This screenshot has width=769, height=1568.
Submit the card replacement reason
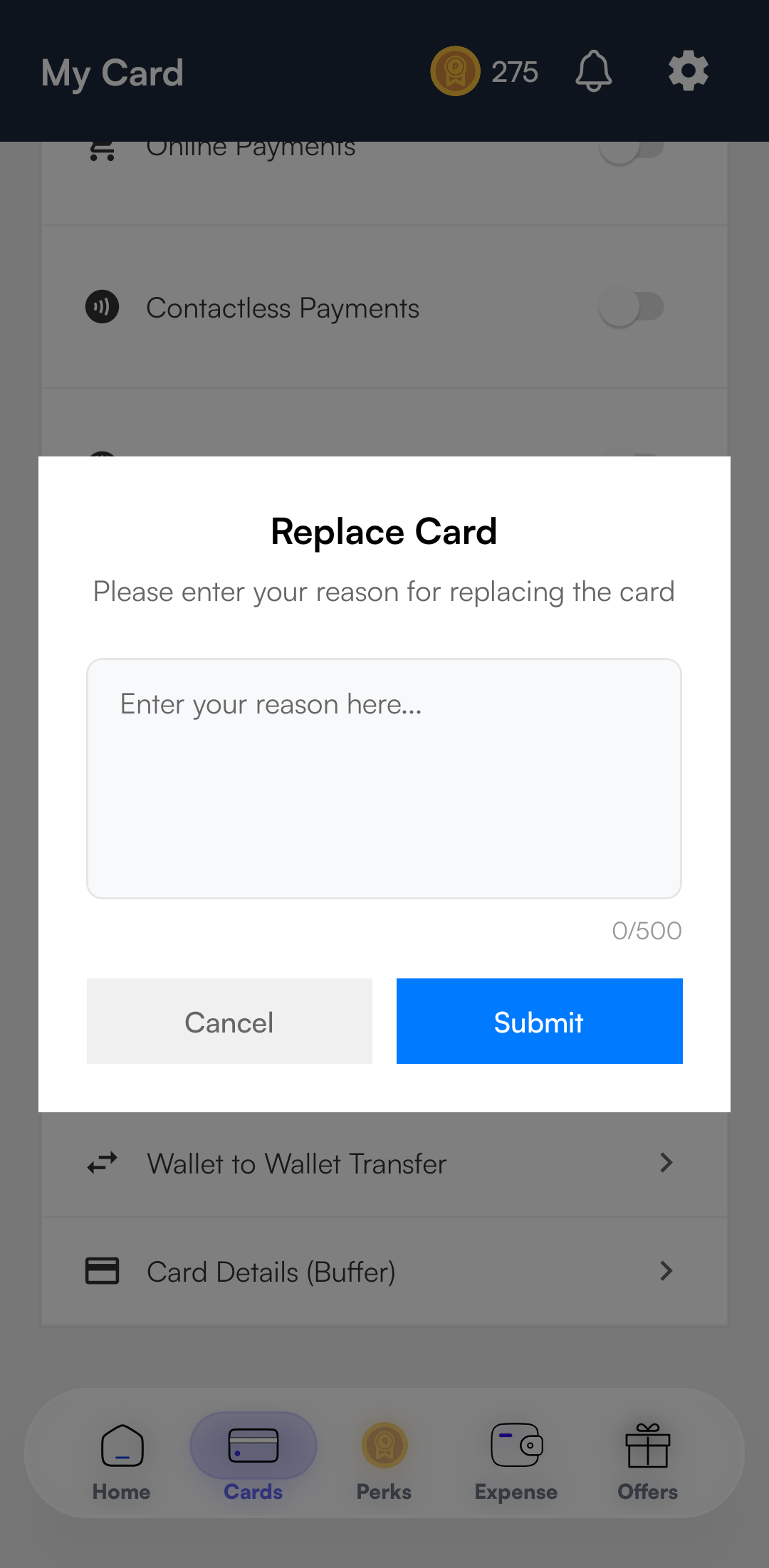(539, 1021)
